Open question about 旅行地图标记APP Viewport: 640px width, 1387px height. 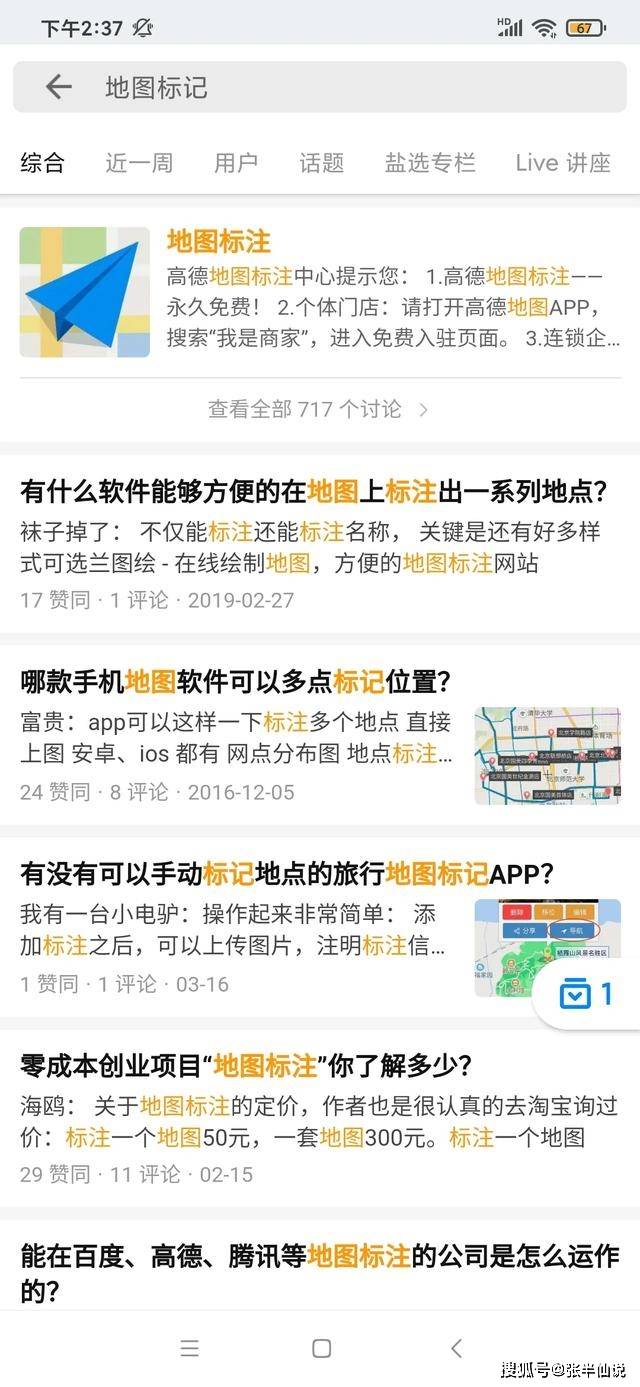[287, 873]
